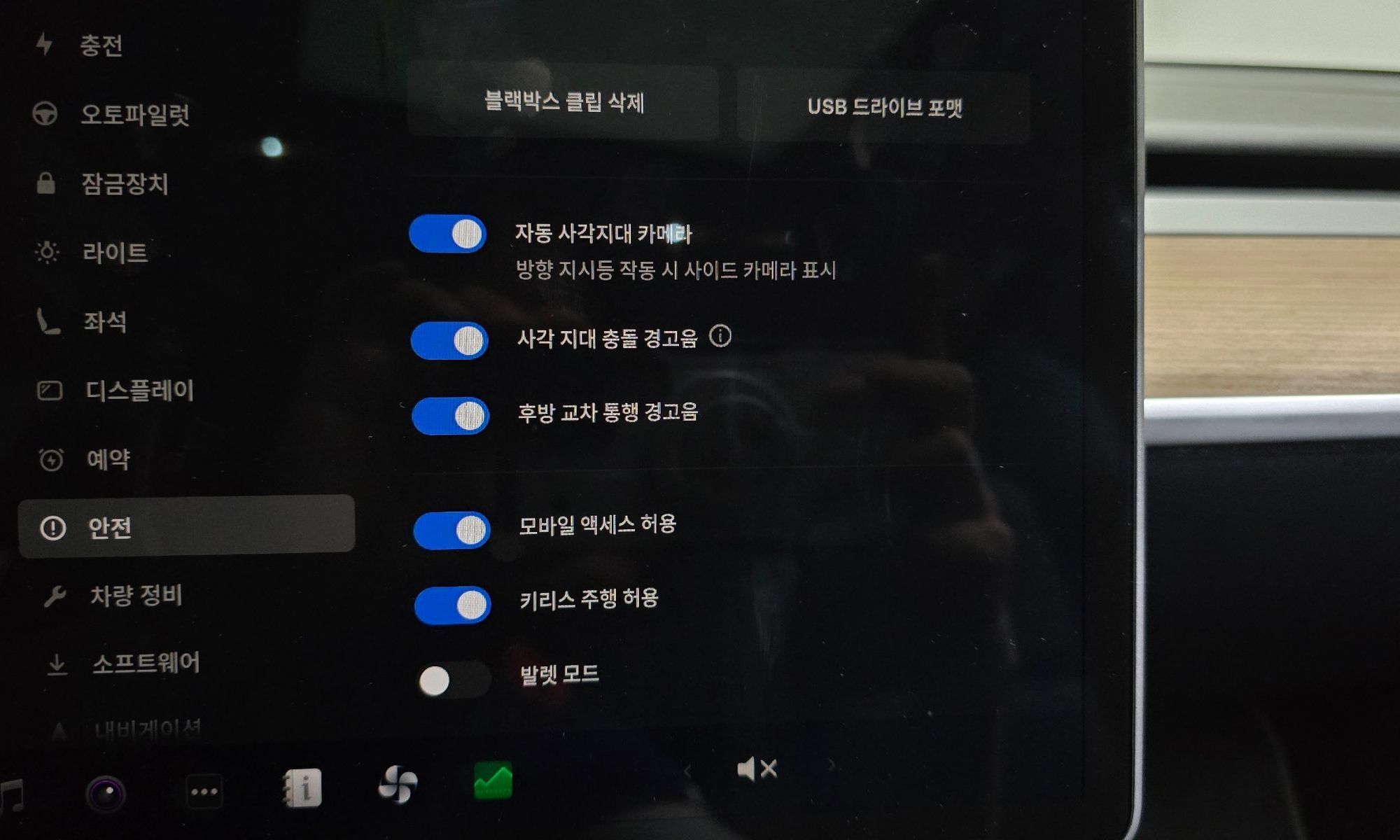Viewport: 1400px width, 840px height.
Task: Go to 잠금장치 settings
Action: point(124,184)
